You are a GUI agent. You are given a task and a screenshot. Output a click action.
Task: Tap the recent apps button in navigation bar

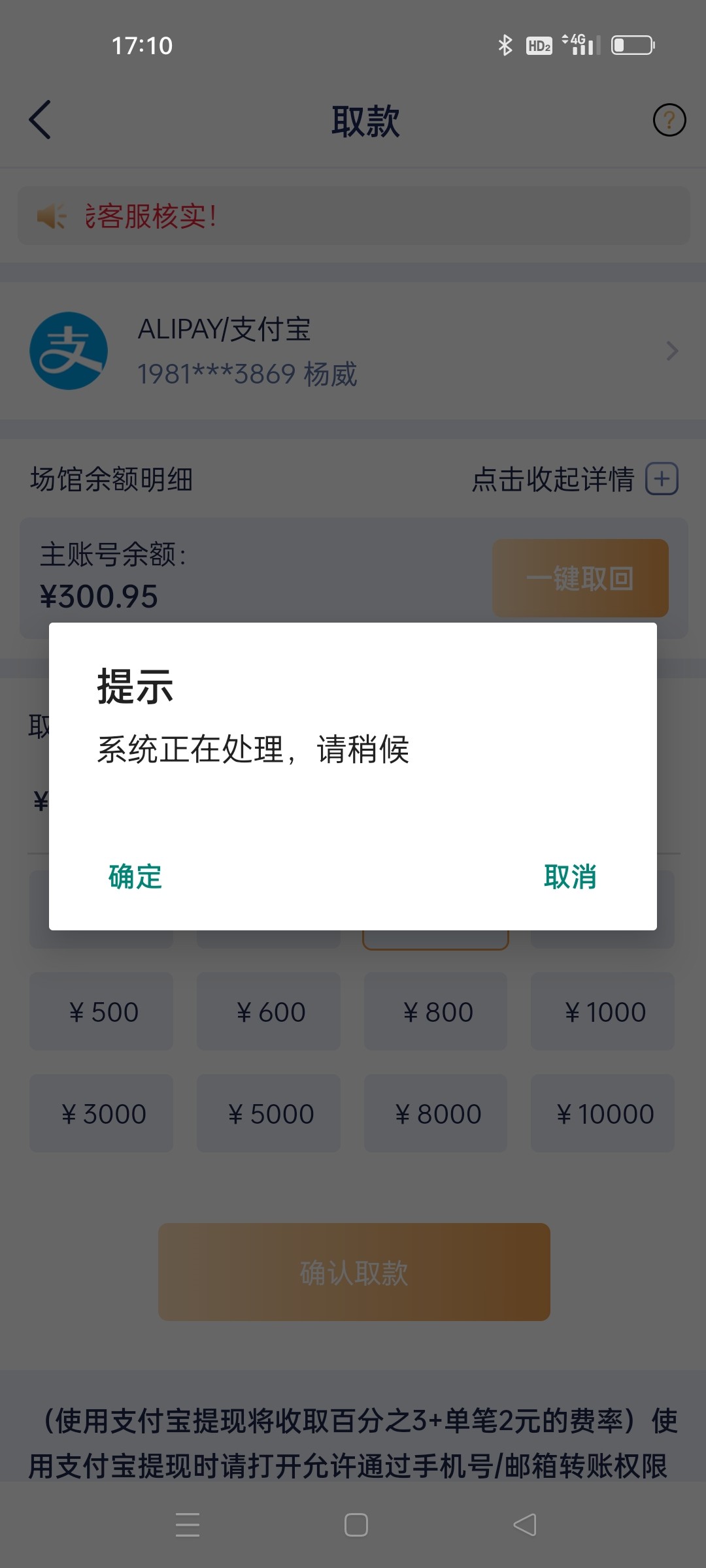click(188, 1526)
